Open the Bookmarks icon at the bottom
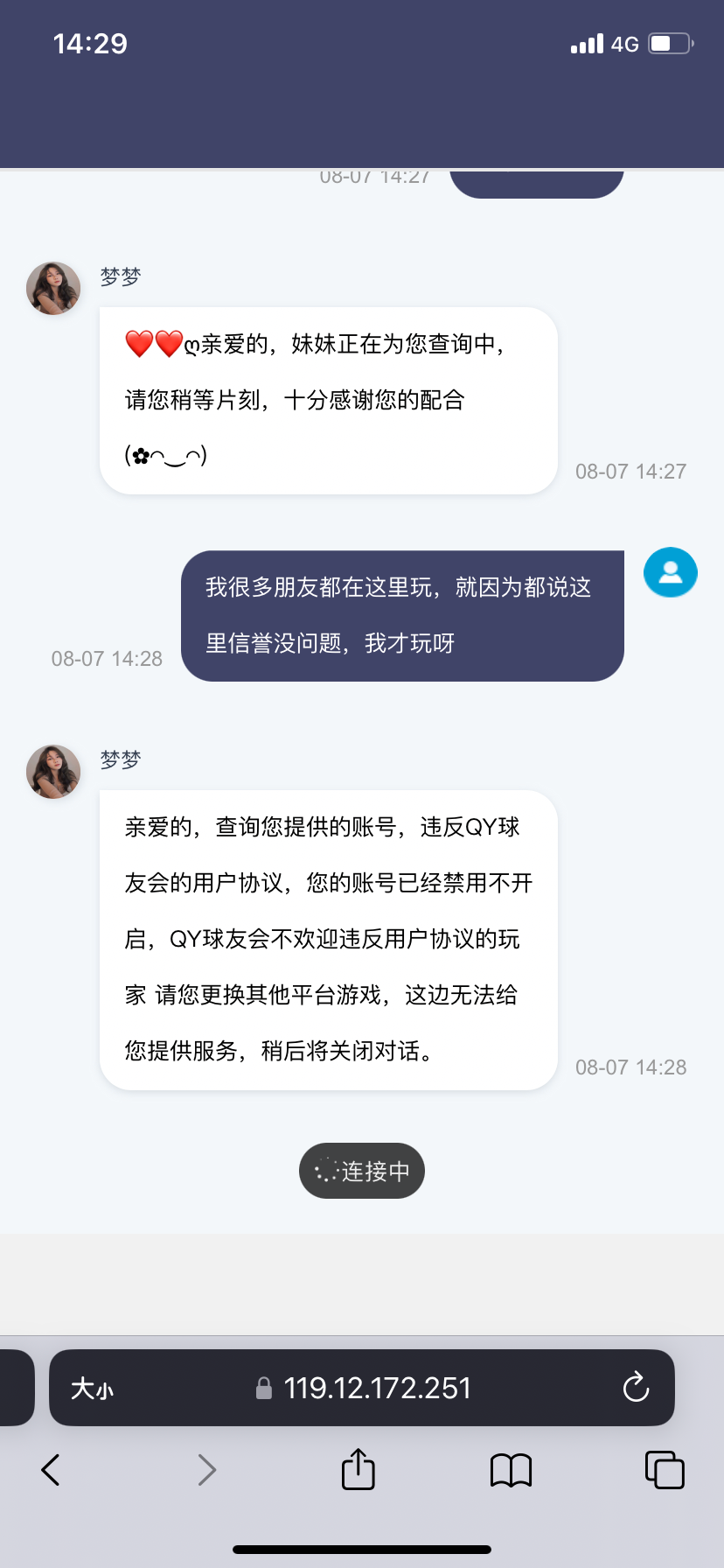The height and width of the screenshot is (1568, 724). coord(511,1470)
